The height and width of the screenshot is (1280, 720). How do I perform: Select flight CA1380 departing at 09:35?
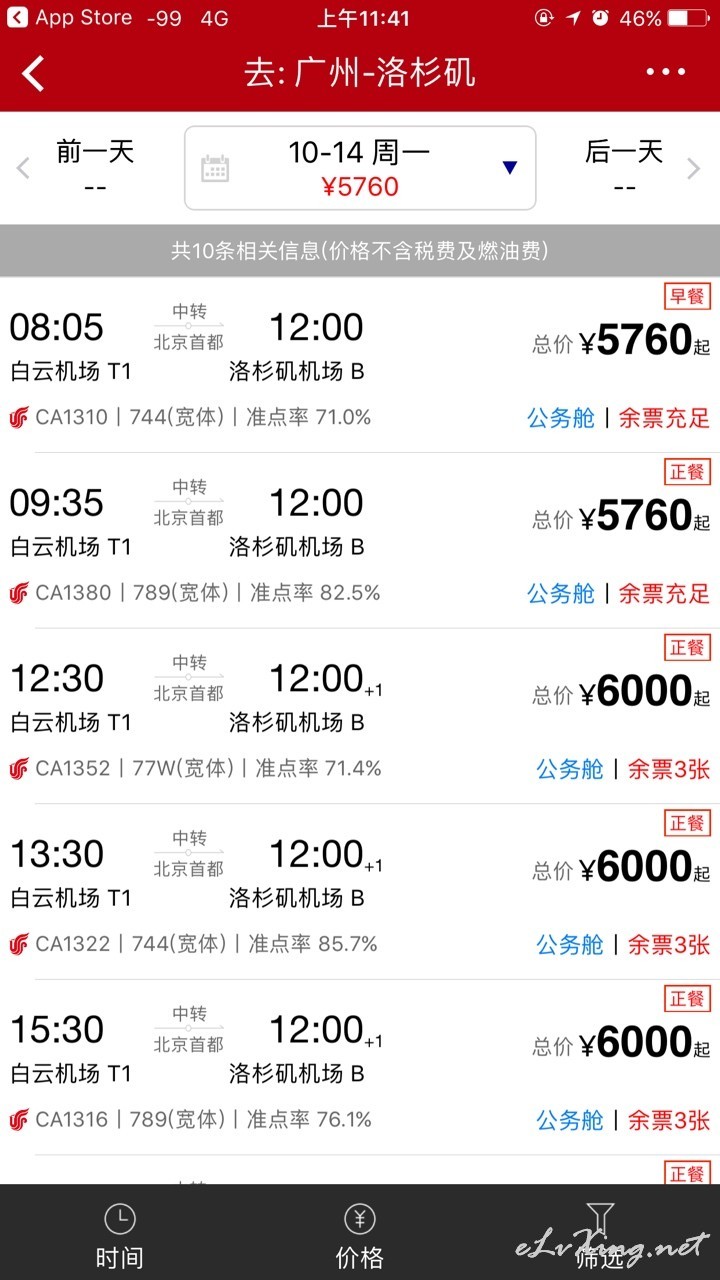point(360,540)
